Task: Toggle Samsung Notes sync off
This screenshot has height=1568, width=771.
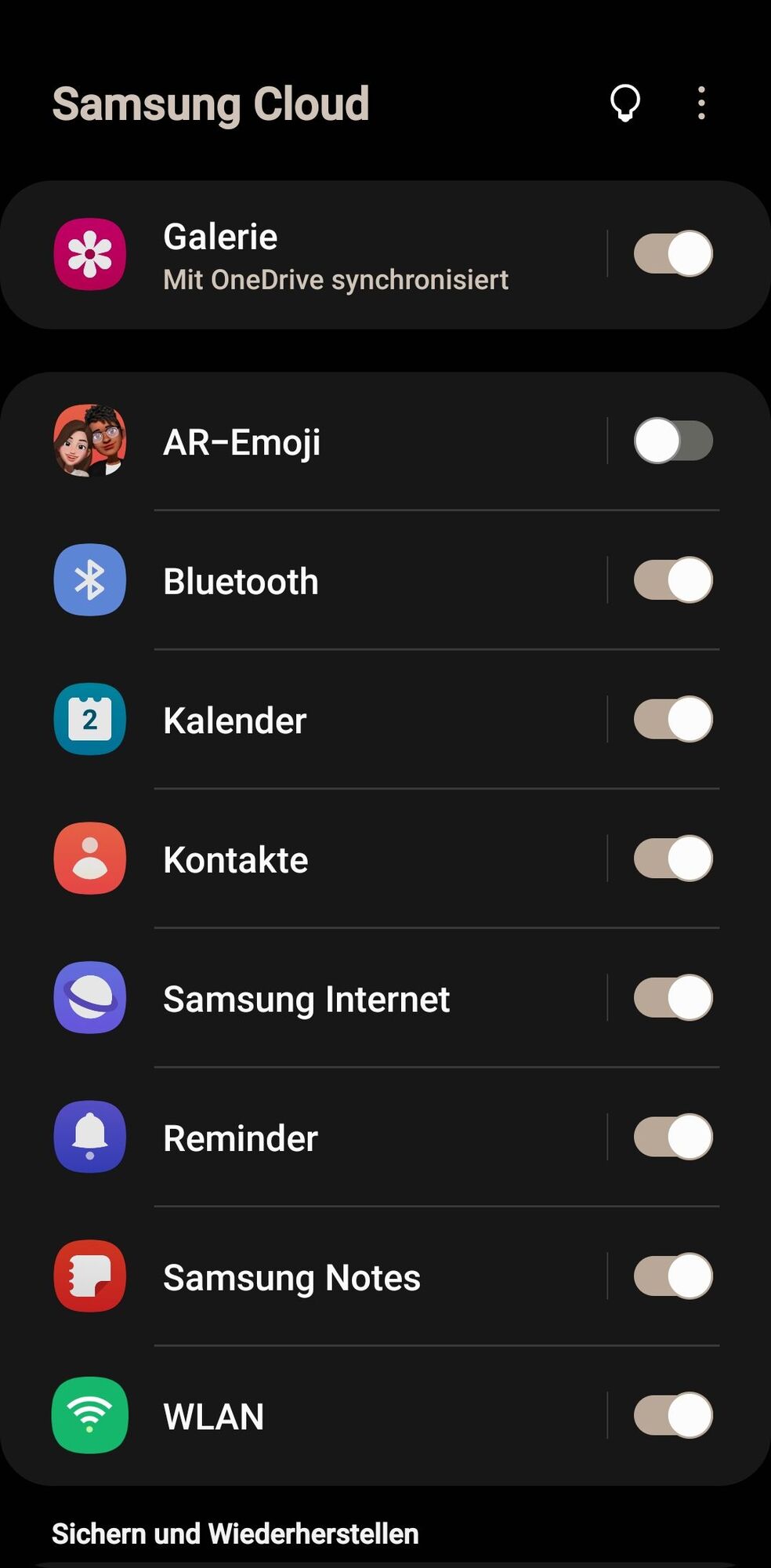Action: [672, 1276]
